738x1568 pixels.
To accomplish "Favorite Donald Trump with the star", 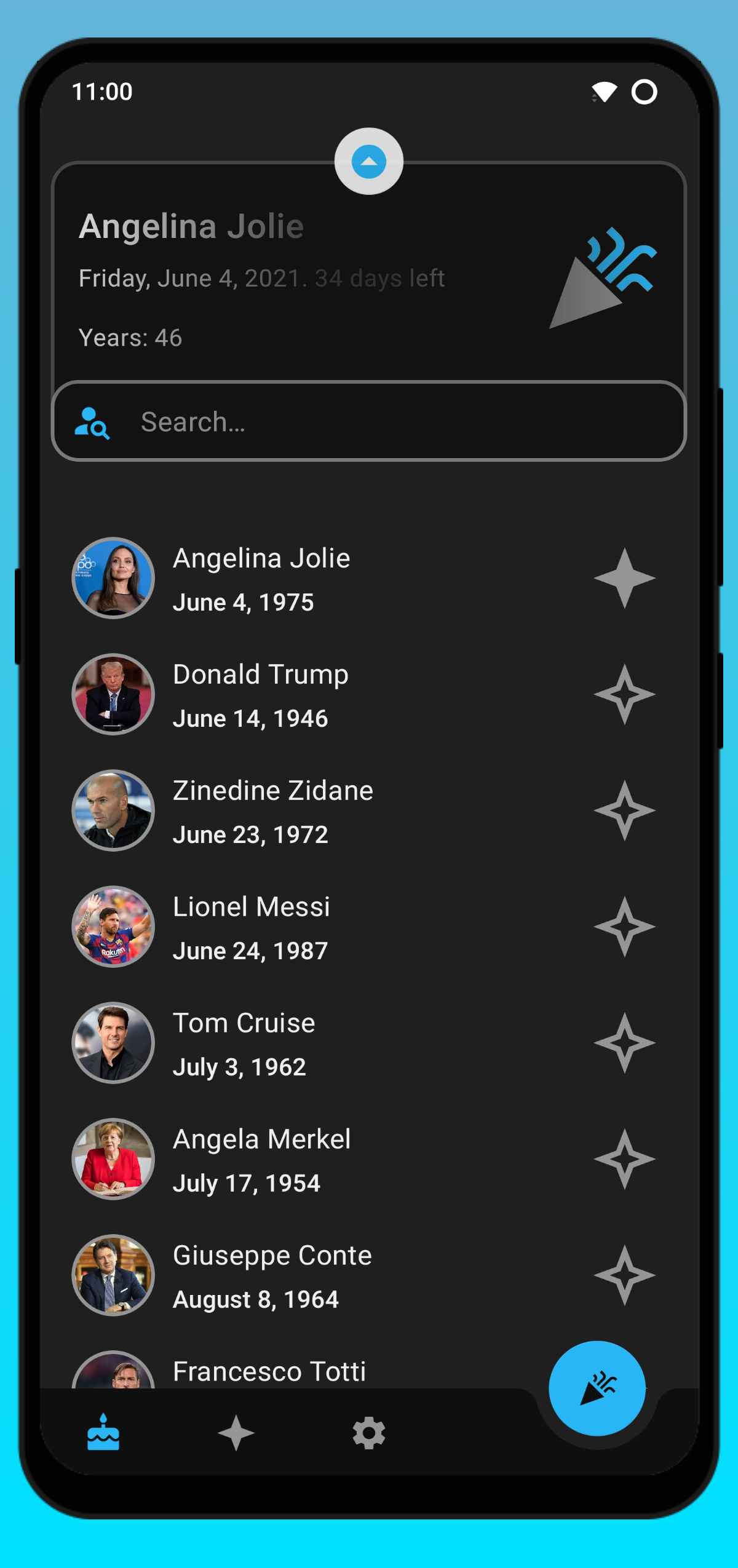I will point(624,695).
